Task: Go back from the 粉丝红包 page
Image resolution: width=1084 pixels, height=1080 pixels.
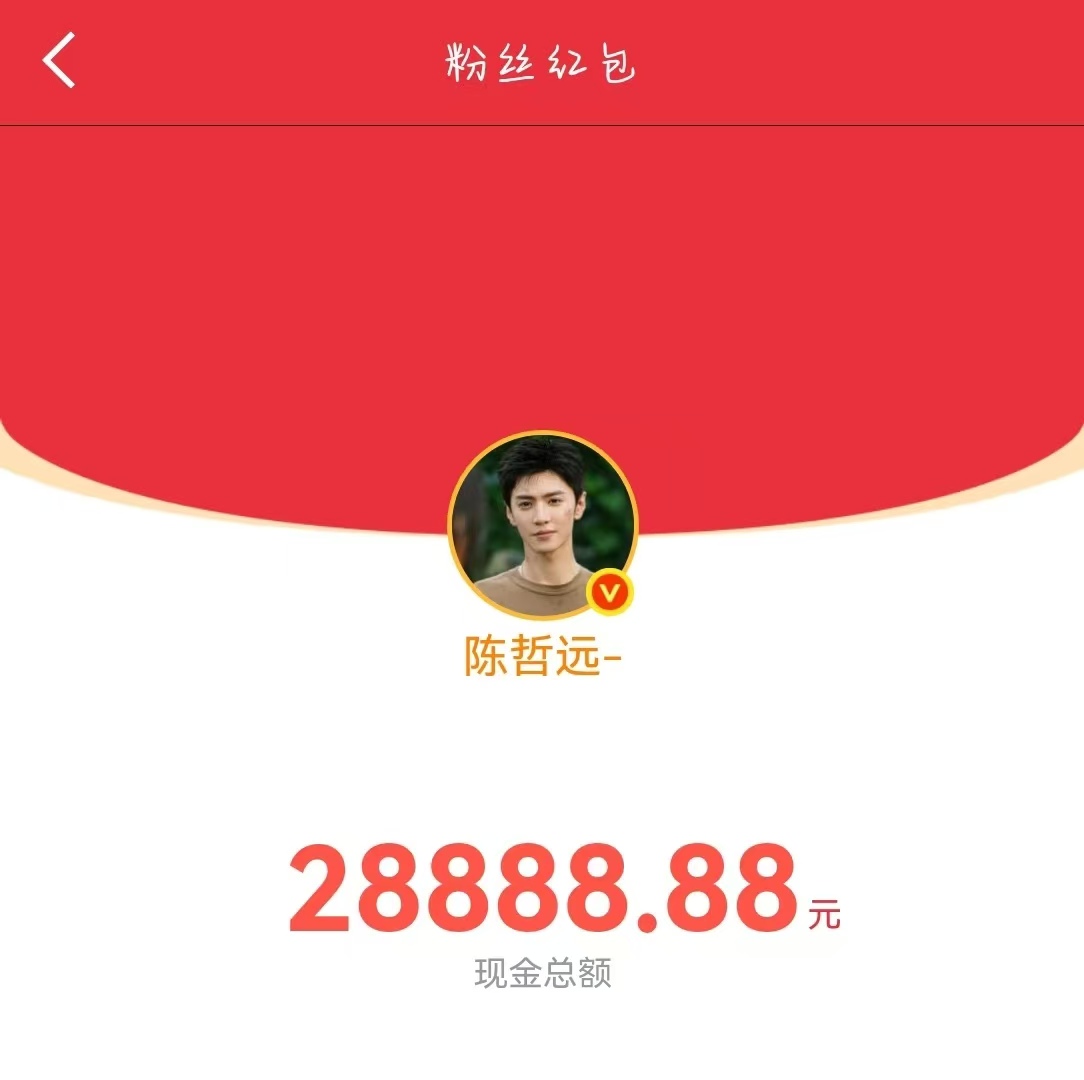Action: point(59,60)
